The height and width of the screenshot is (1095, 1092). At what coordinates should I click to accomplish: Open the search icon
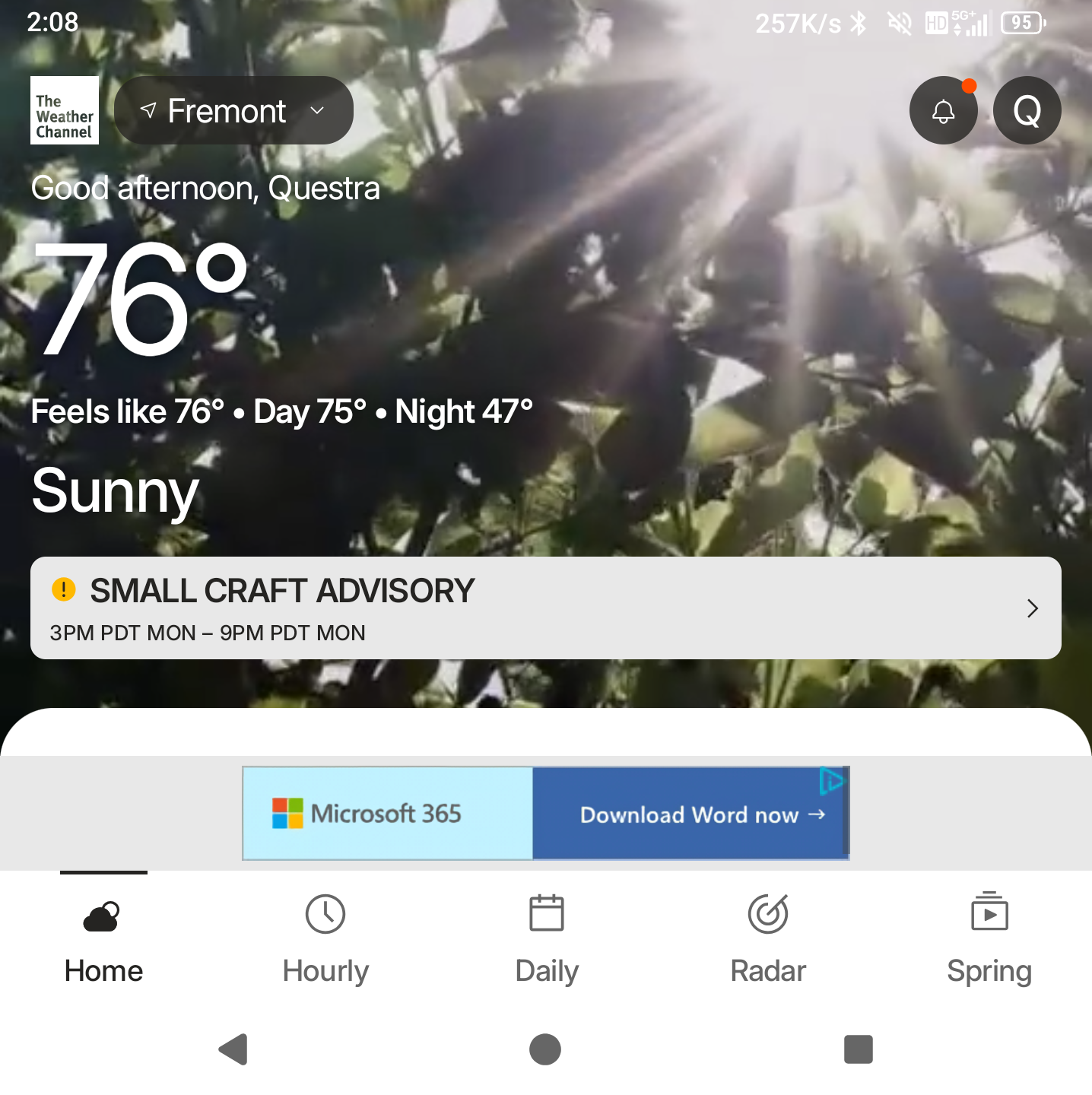point(1027,111)
